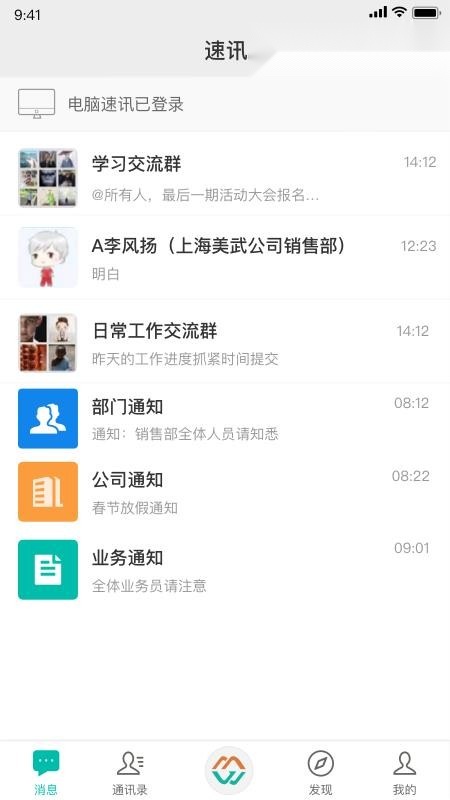Switch to the 发现 tab

tap(320, 772)
